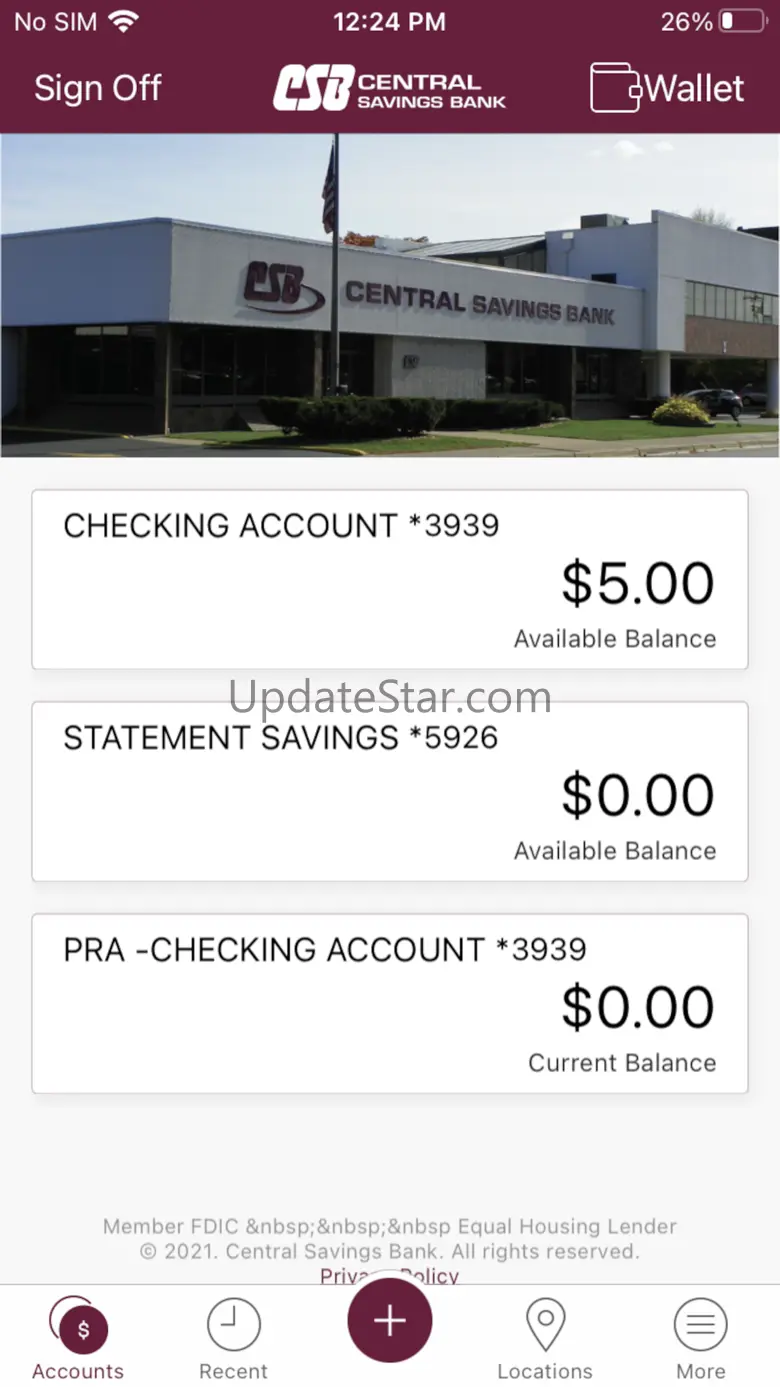The image size is (780, 1387).
Task: Sign off from the banking app
Action: pyautogui.click(x=97, y=88)
